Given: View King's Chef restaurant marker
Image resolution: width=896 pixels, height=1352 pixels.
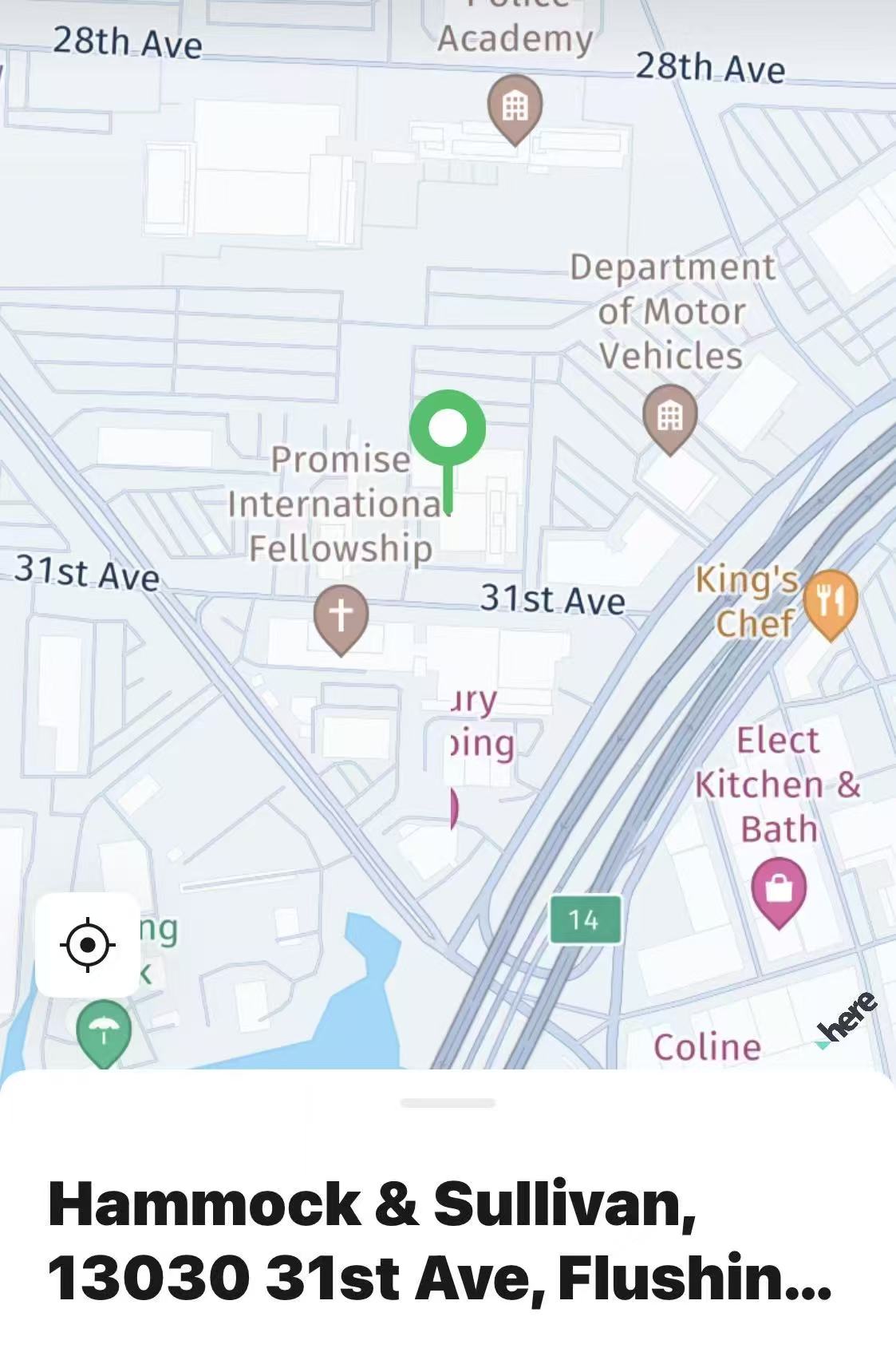Looking at the screenshot, I should tap(830, 602).
